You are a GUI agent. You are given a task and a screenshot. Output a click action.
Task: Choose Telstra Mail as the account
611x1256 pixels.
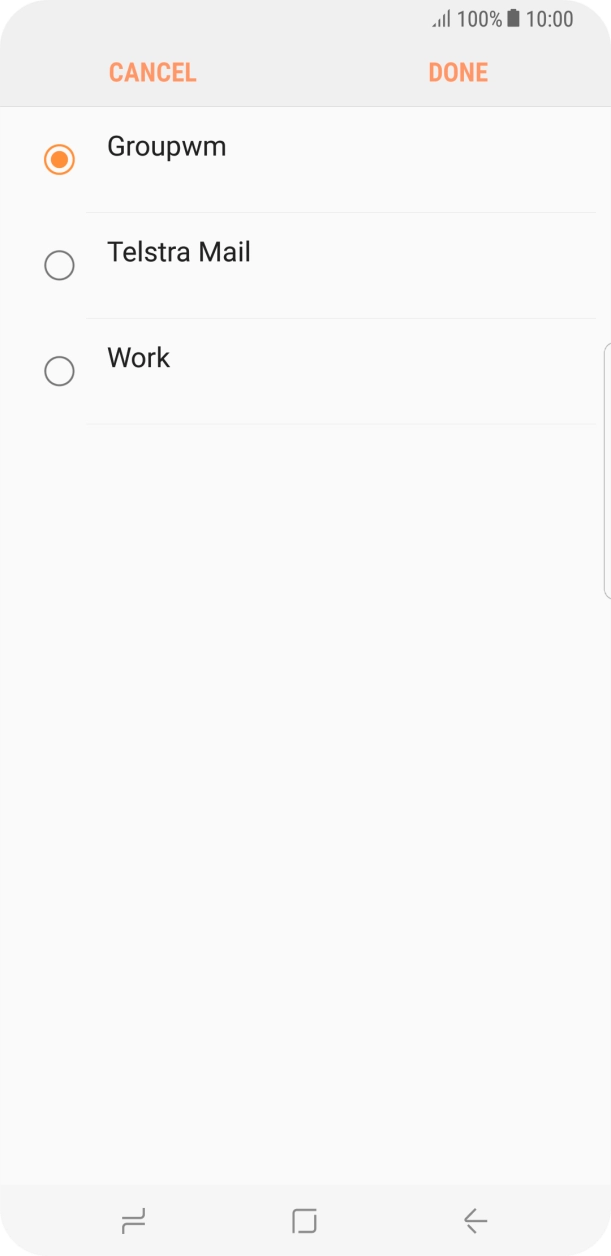pyautogui.click(x=305, y=266)
